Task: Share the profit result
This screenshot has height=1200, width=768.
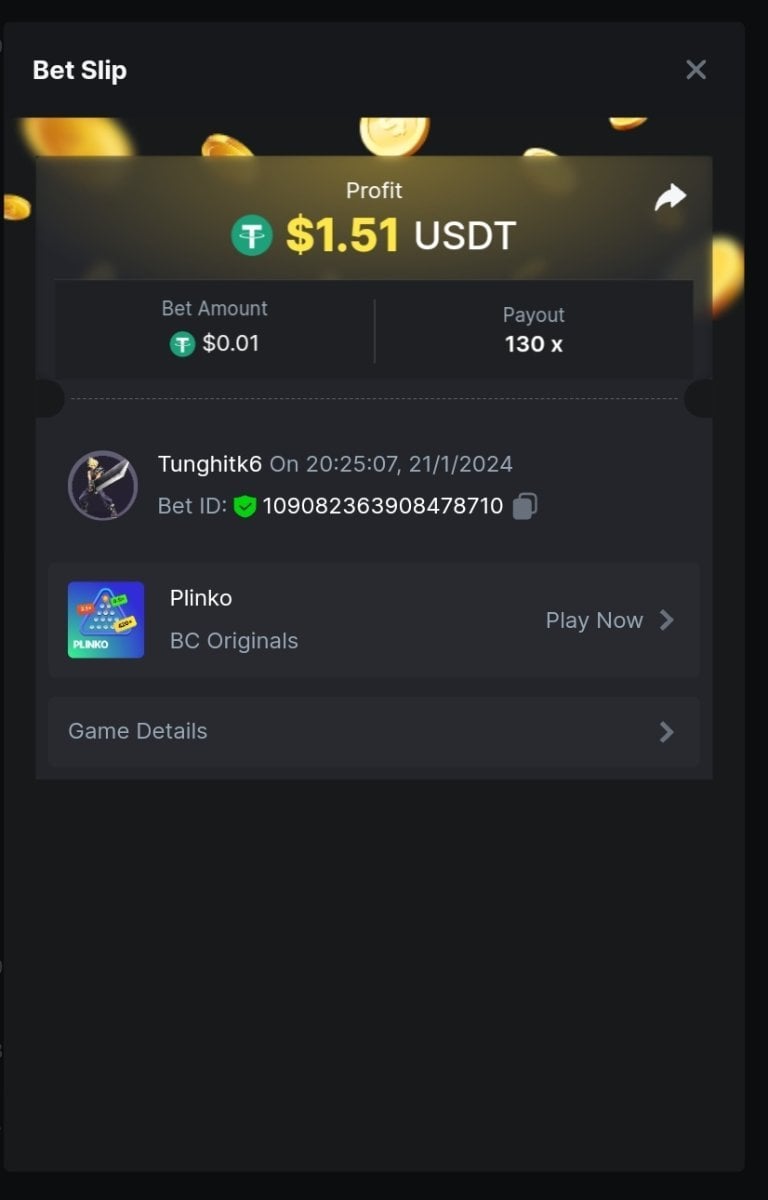Action: tap(670, 197)
